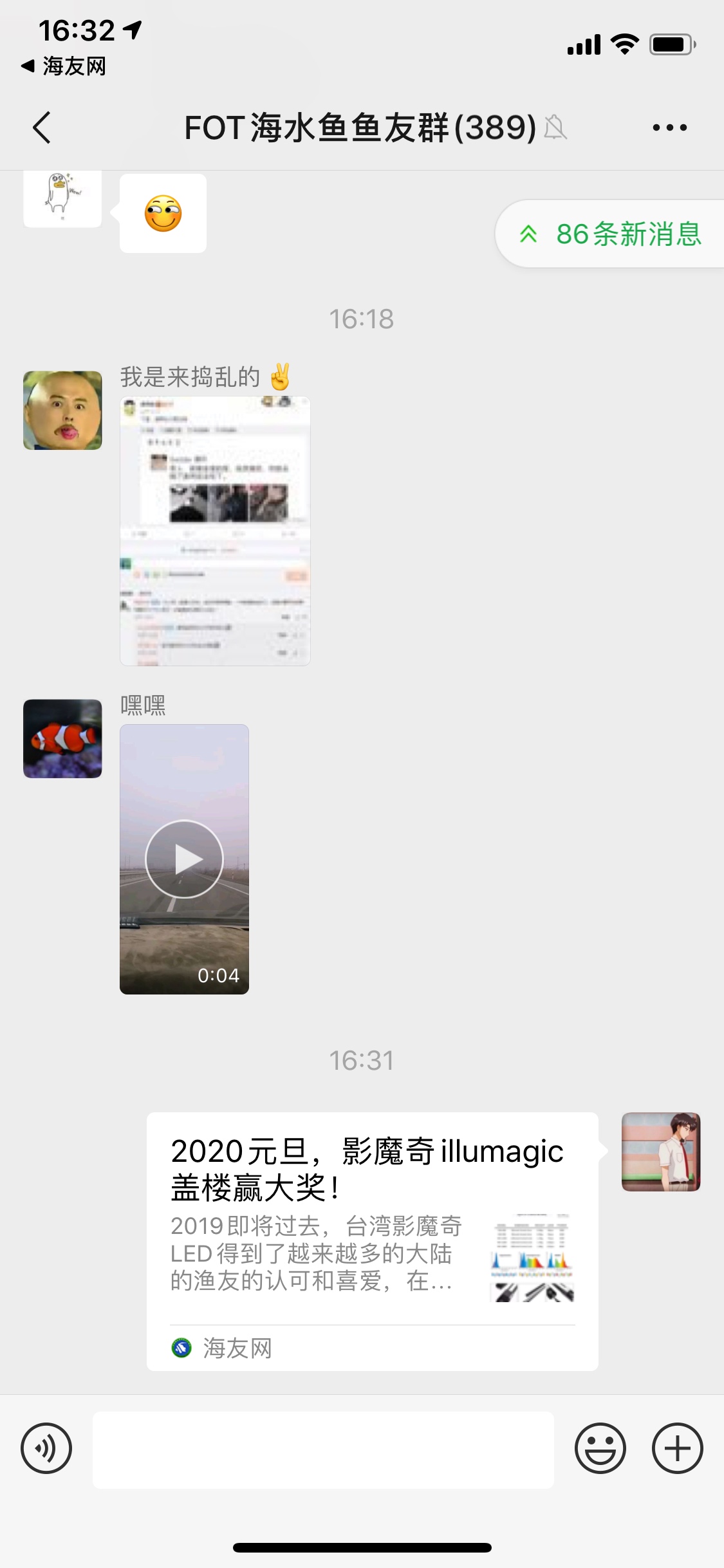Open the clownfish avatar of 嘿嘿
Screen dimensions: 724x1568
(62, 738)
